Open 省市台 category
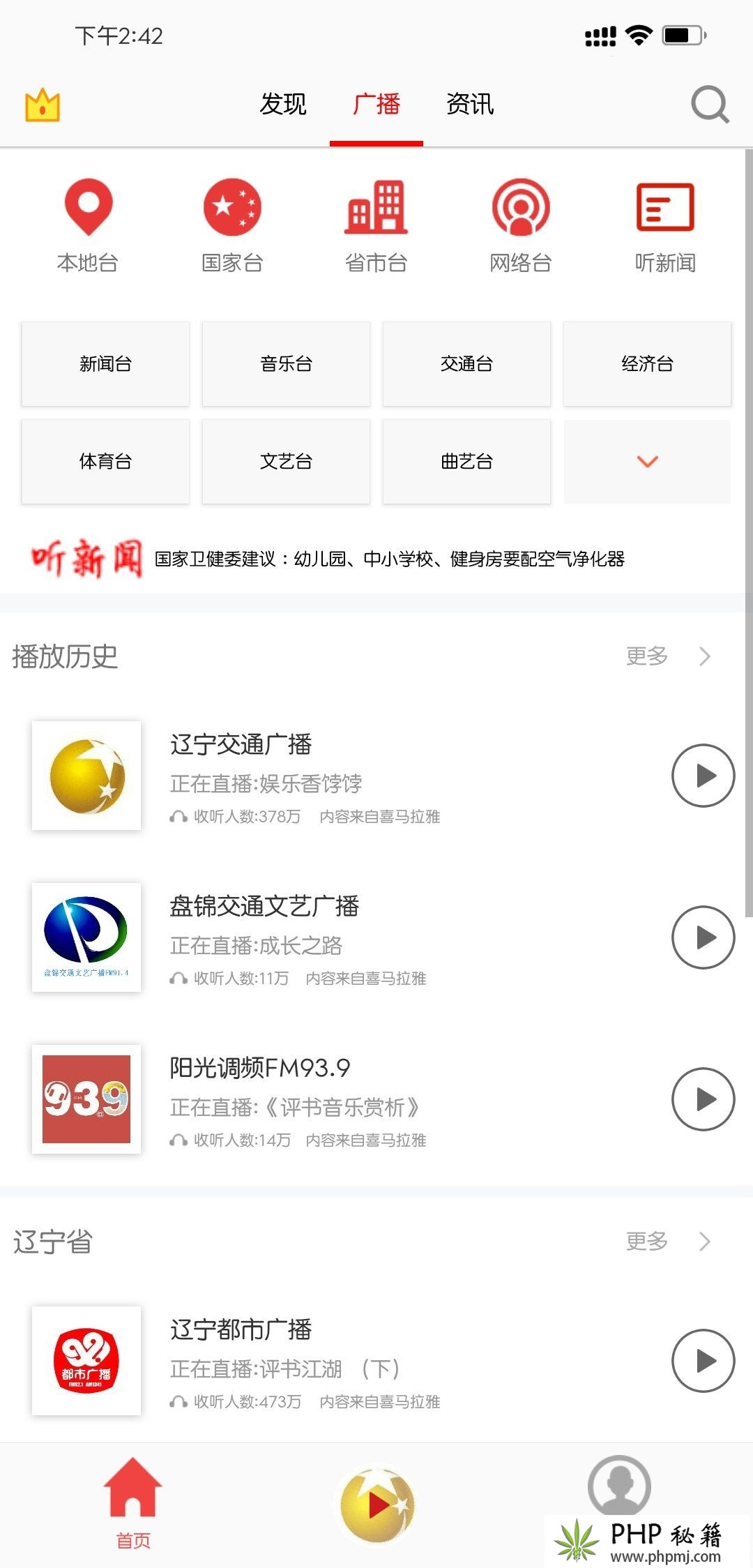 click(x=376, y=226)
